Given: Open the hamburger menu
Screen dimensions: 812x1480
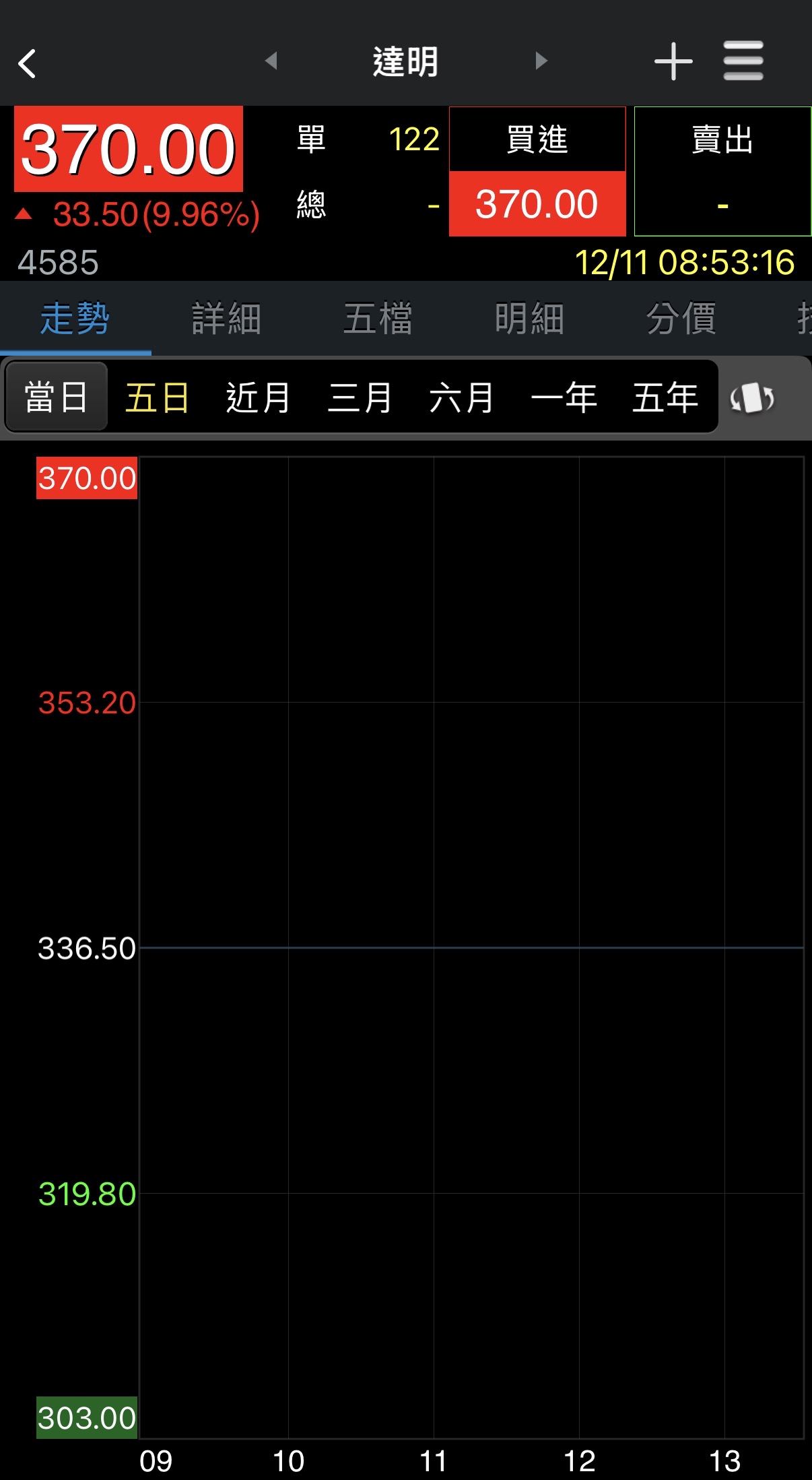Looking at the screenshot, I should [743, 61].
